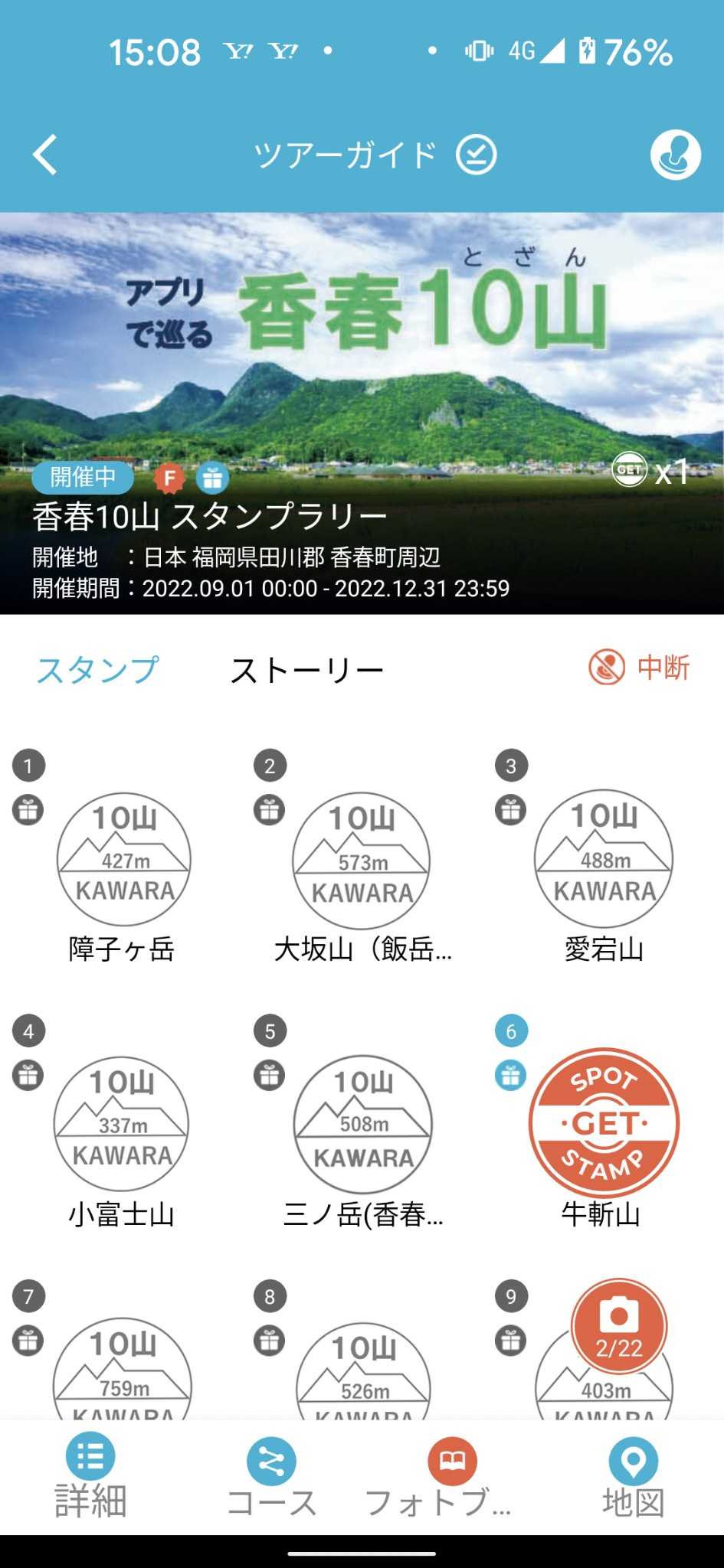Screen dimensions: 724x1568
Task: Tap the camera button showing 2/22
Action: pos(619,1326)
